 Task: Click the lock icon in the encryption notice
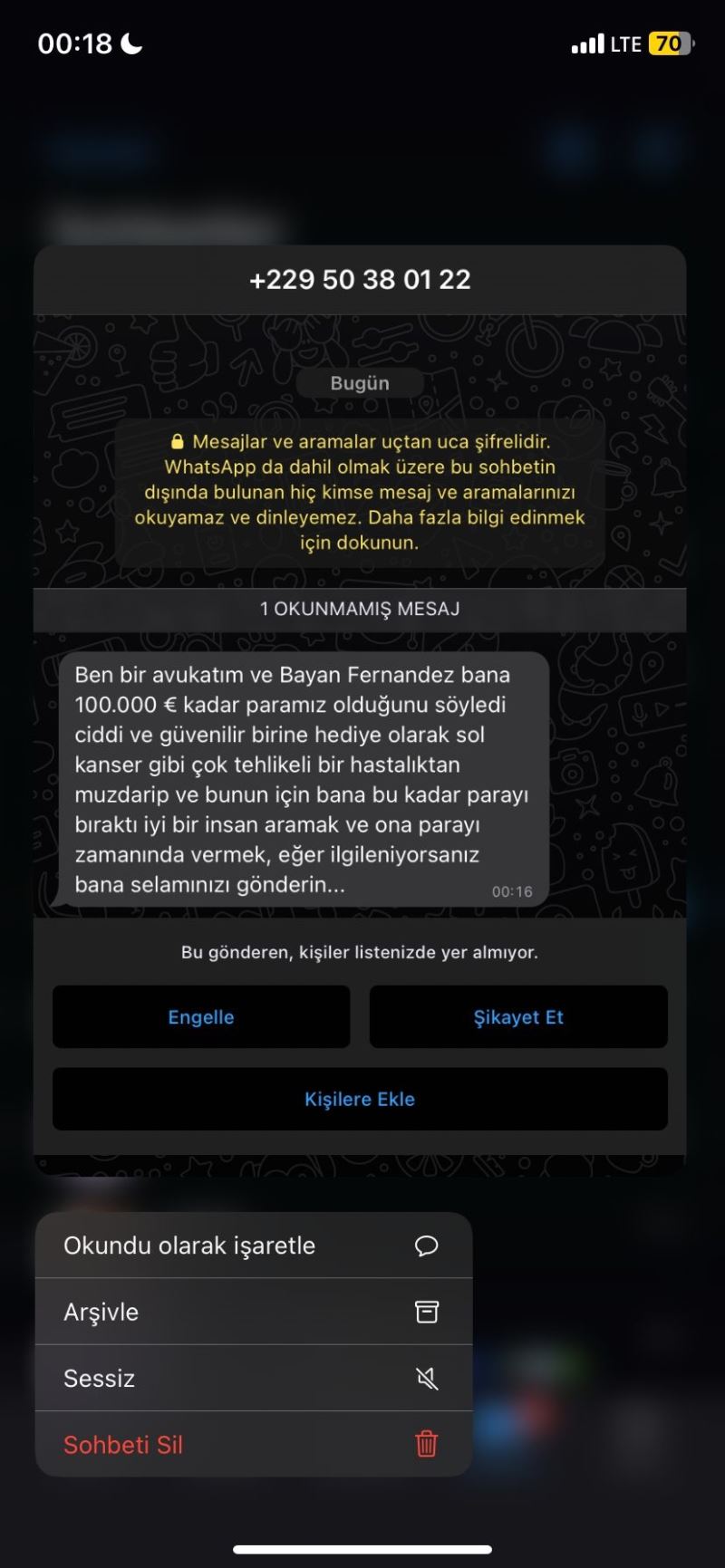178,442
